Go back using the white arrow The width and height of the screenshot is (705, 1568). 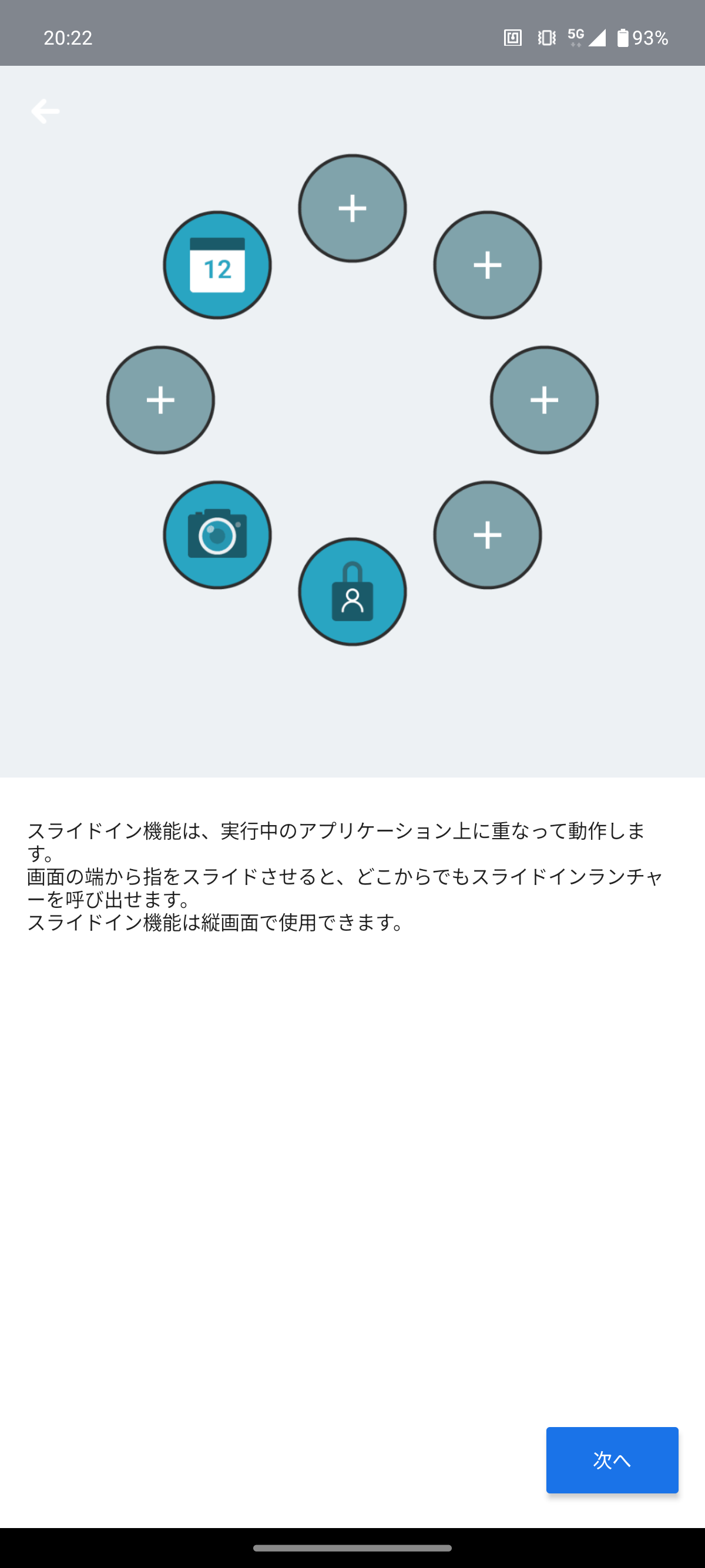pos(45,112)
